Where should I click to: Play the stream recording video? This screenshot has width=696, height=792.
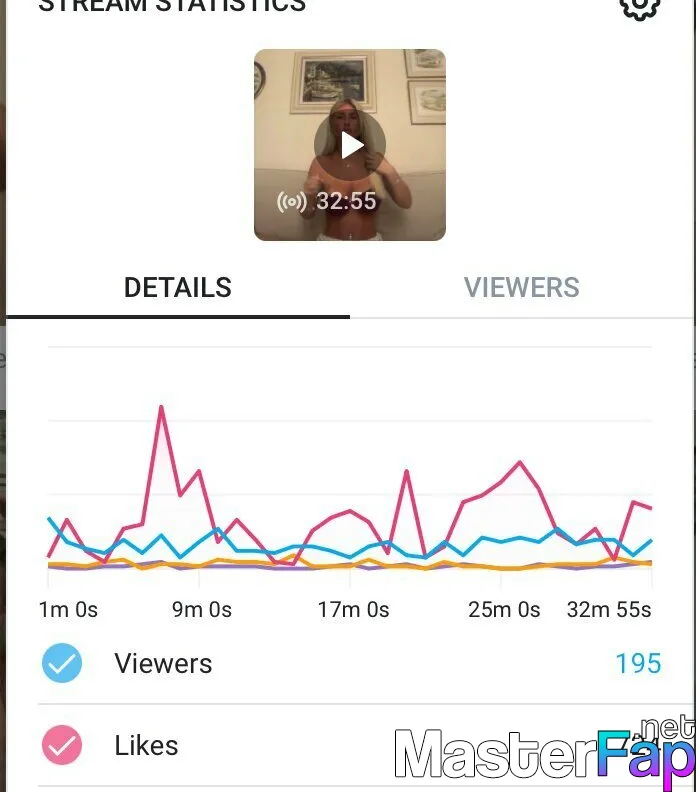click(350, 145)
